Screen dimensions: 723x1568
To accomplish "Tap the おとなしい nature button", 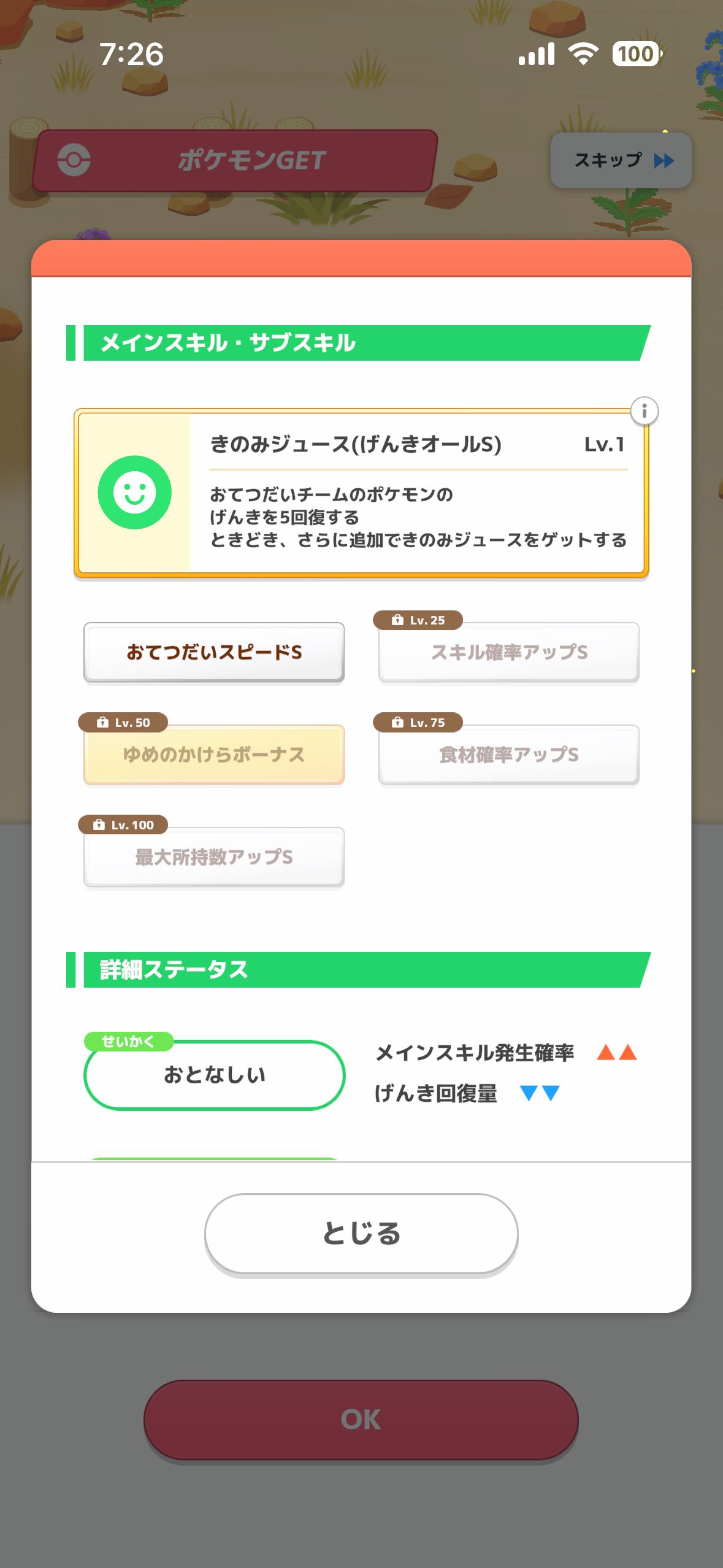I will click(214, 1075).
